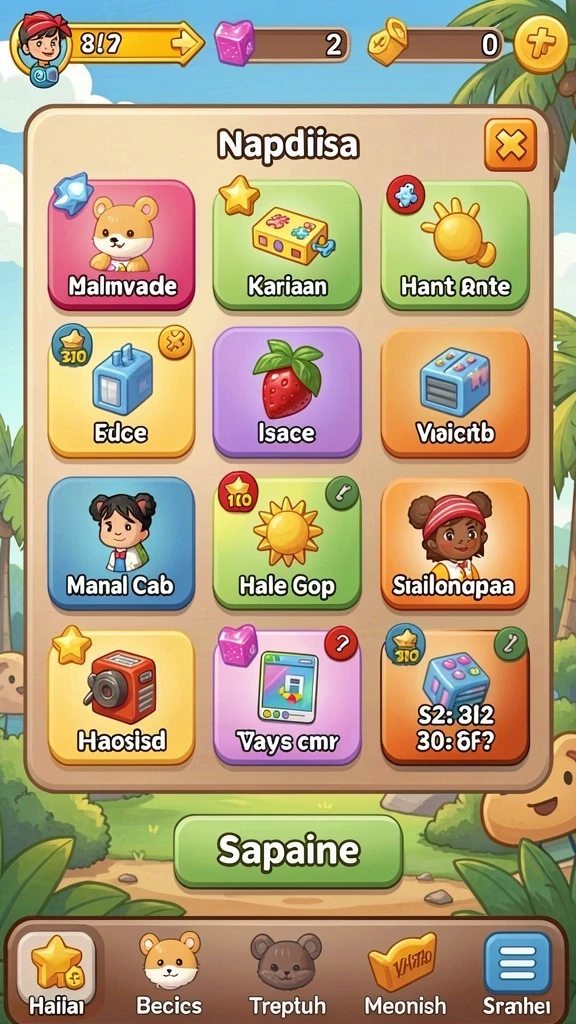Switch to the Becics tab

coord(169,974)
